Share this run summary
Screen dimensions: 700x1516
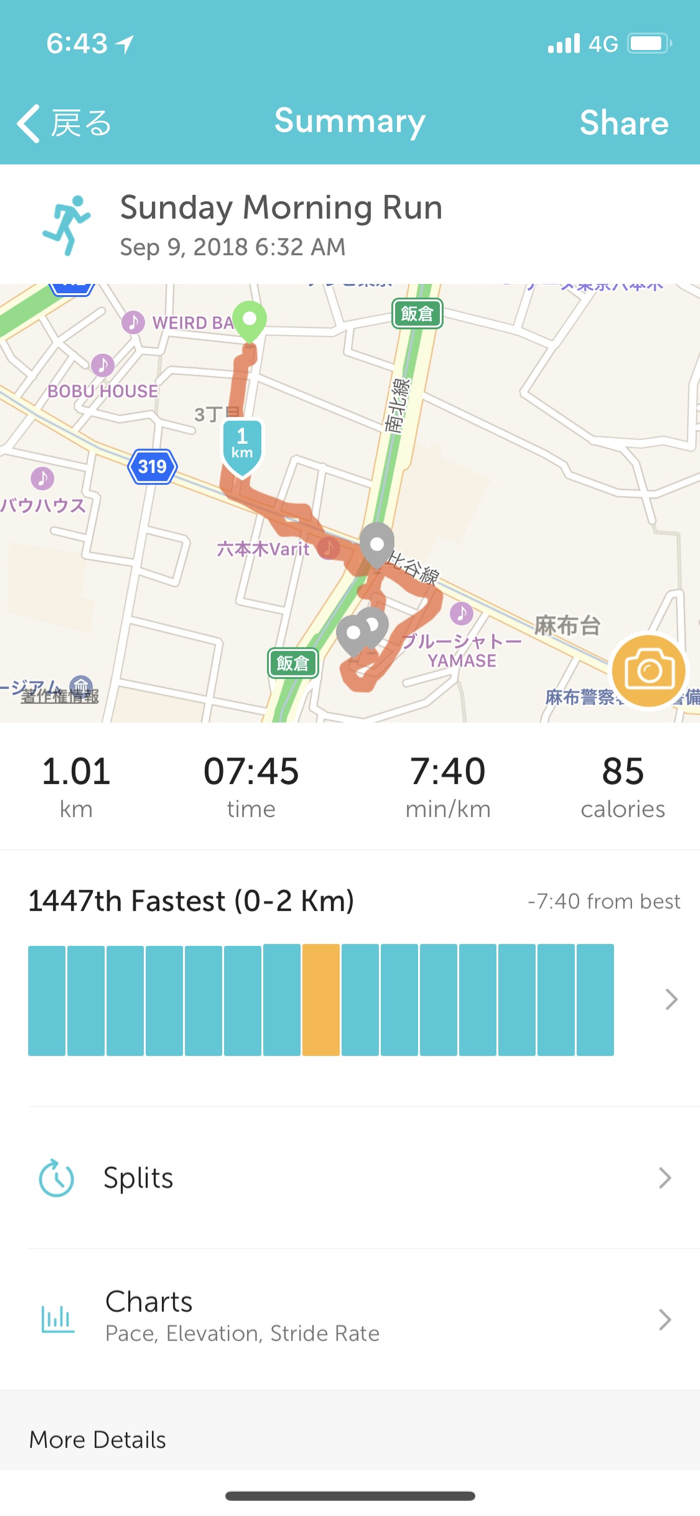tap(623, 123)
